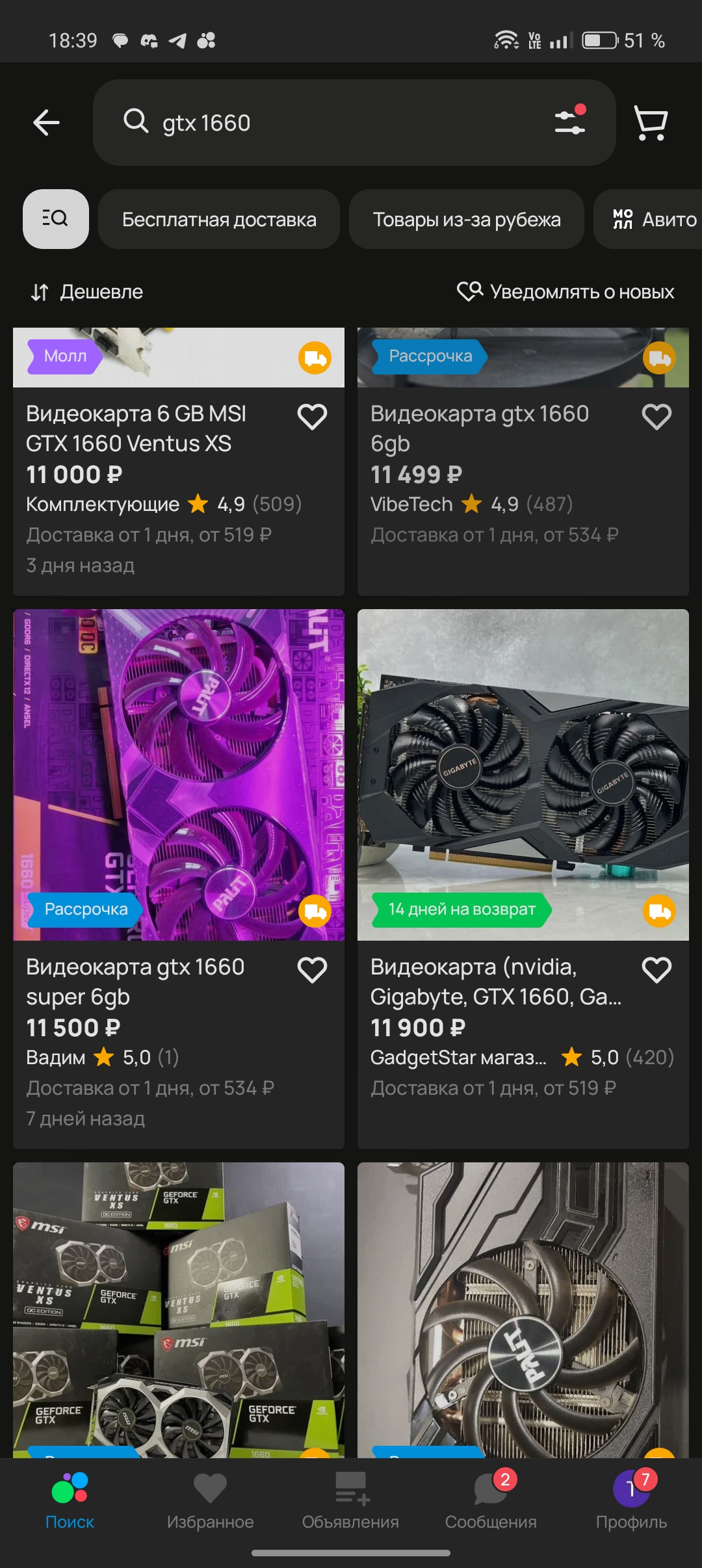The image size is (702, 1568).
Task: Change the Дешевле sort order
Action: [x=88, y=292]
